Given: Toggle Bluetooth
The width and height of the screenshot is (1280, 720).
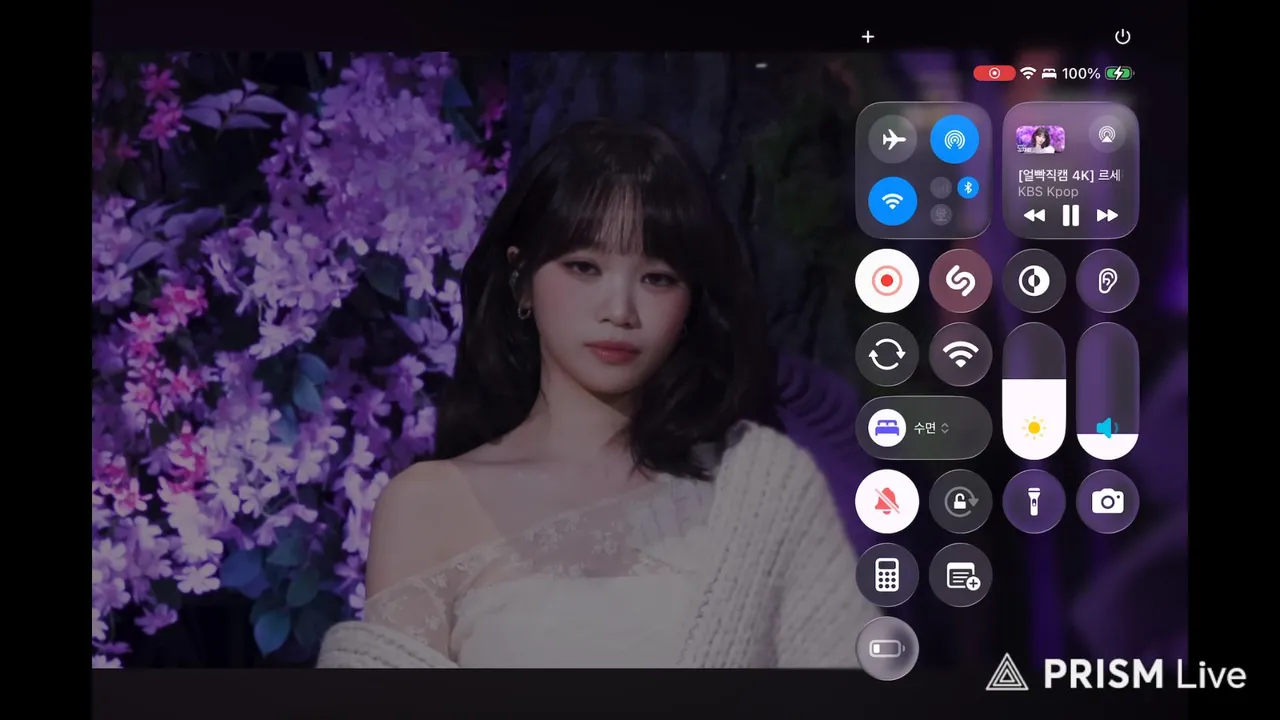Looking at the screenshot, I should (967, 187).
